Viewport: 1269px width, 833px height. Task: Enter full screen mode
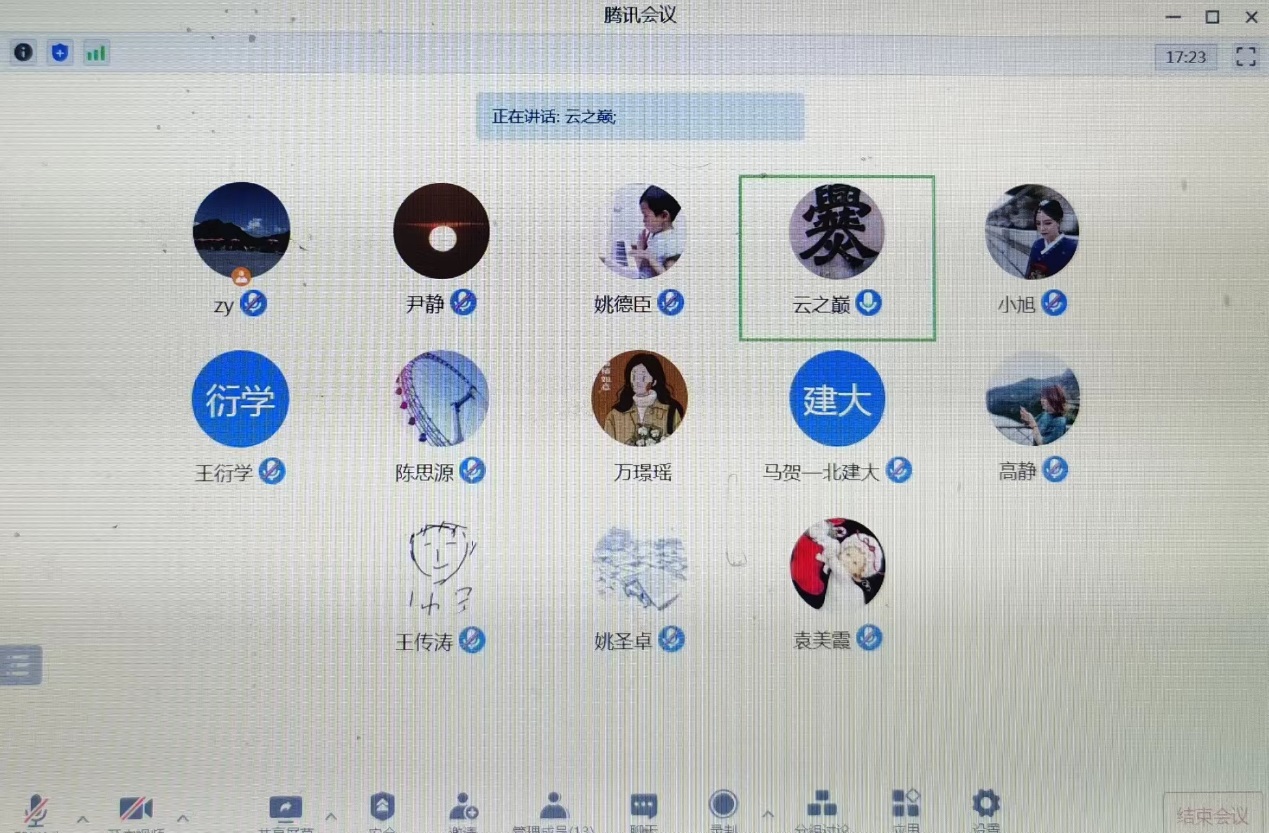1245,57
